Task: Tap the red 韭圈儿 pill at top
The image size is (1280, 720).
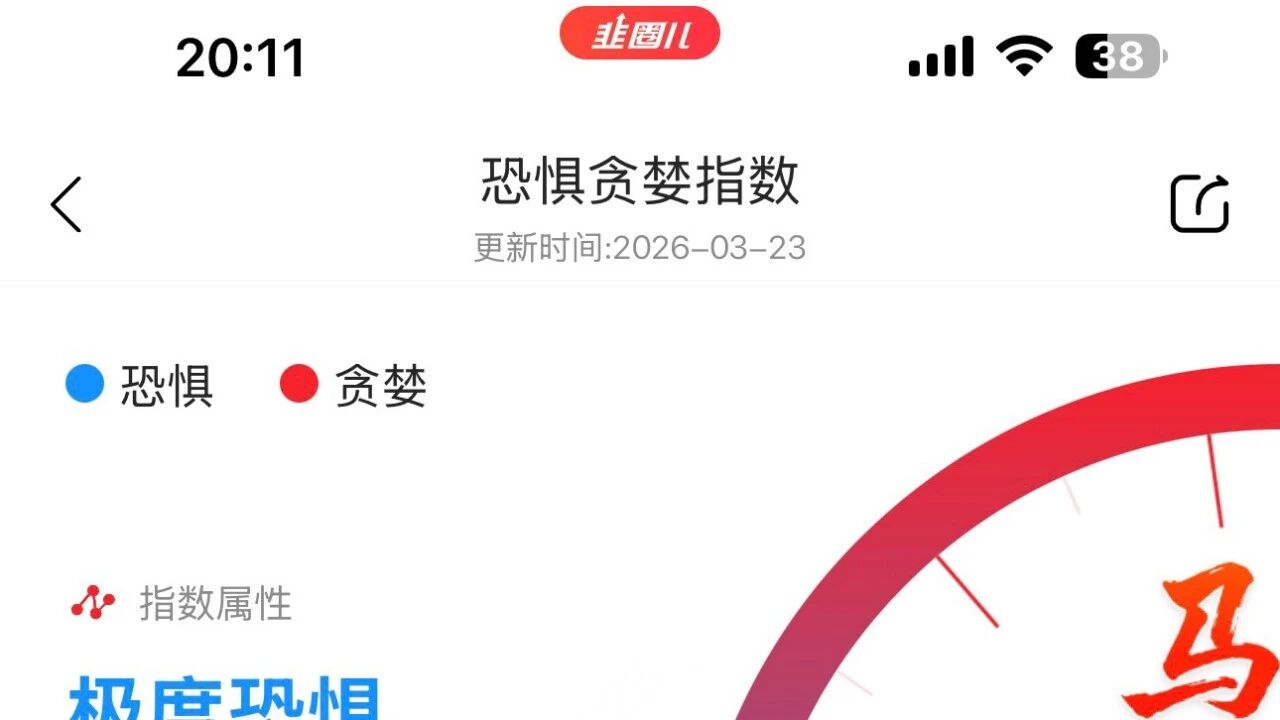Action: (640, 35)
